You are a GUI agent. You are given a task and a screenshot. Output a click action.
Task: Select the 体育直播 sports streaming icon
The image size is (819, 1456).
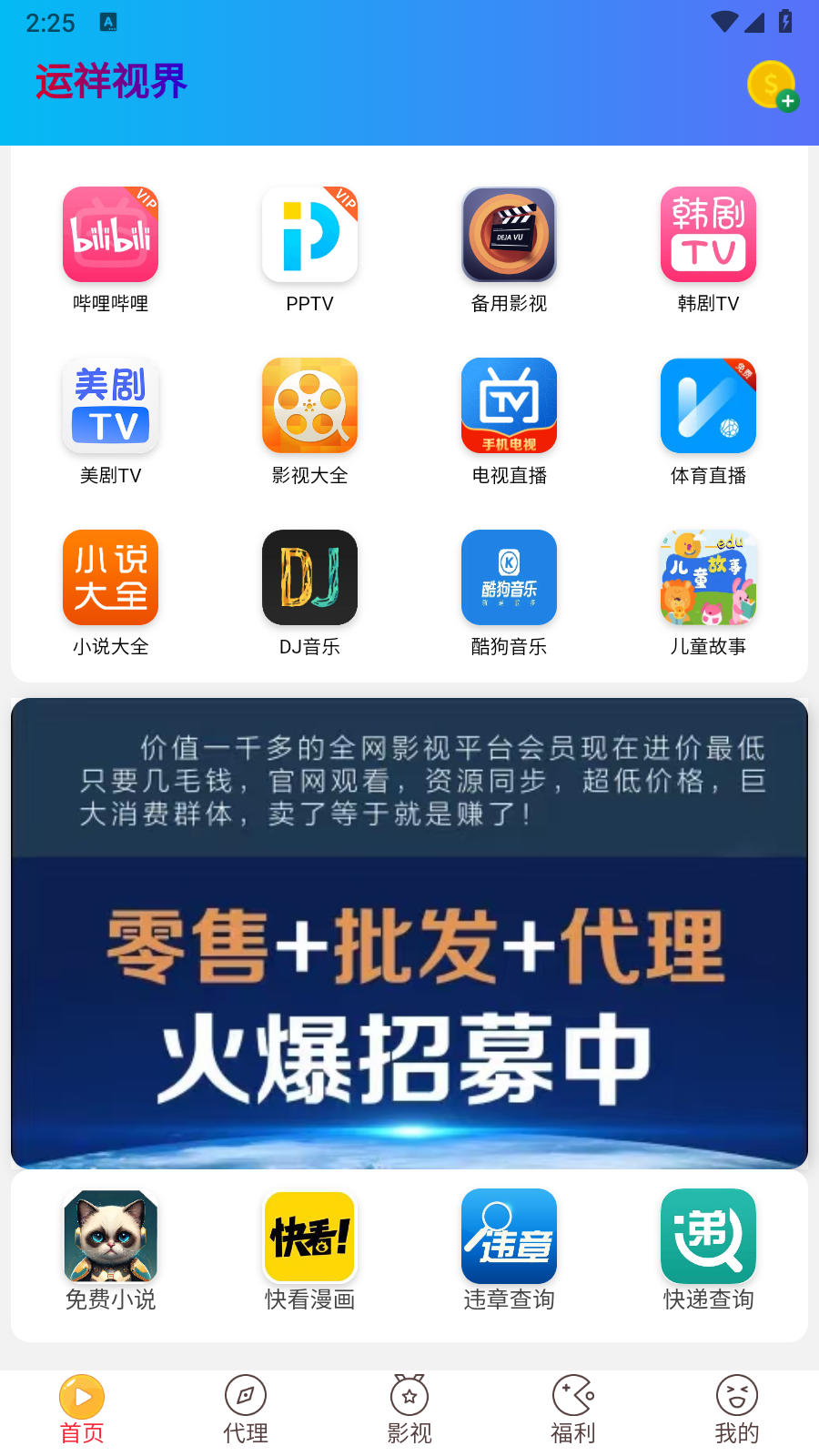pyautogui.click(x=708, y=405)
